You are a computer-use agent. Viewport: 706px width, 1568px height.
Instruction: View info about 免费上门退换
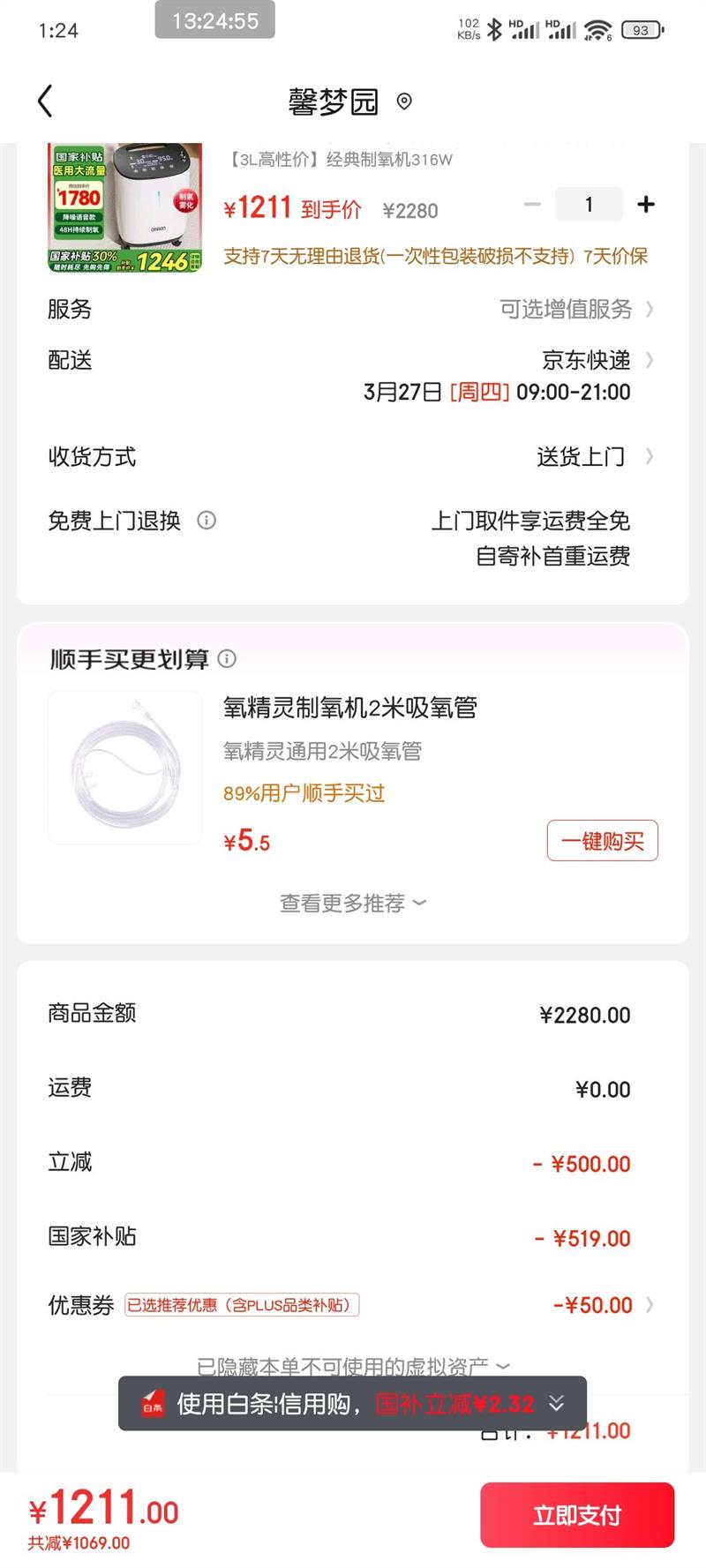[x=207, y=521]
